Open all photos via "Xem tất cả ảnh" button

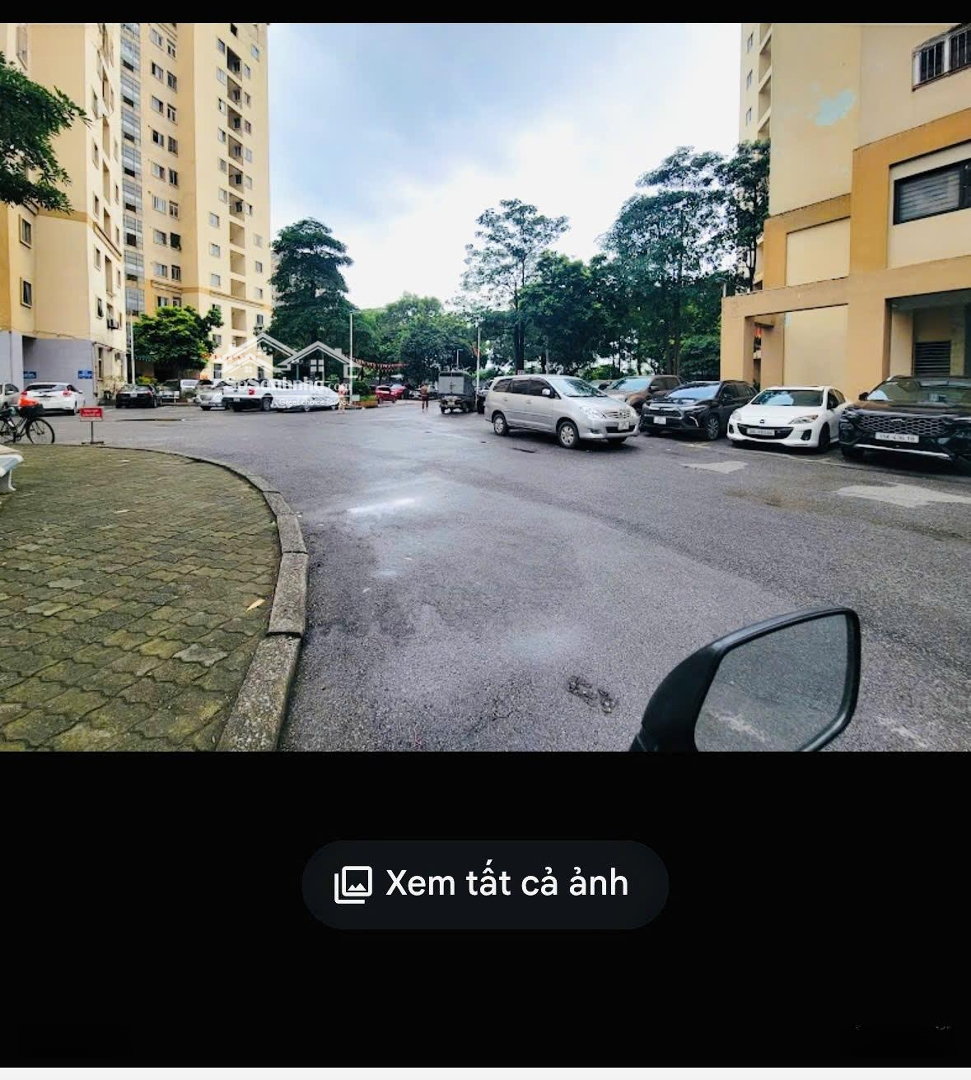(x=485, y=882)
